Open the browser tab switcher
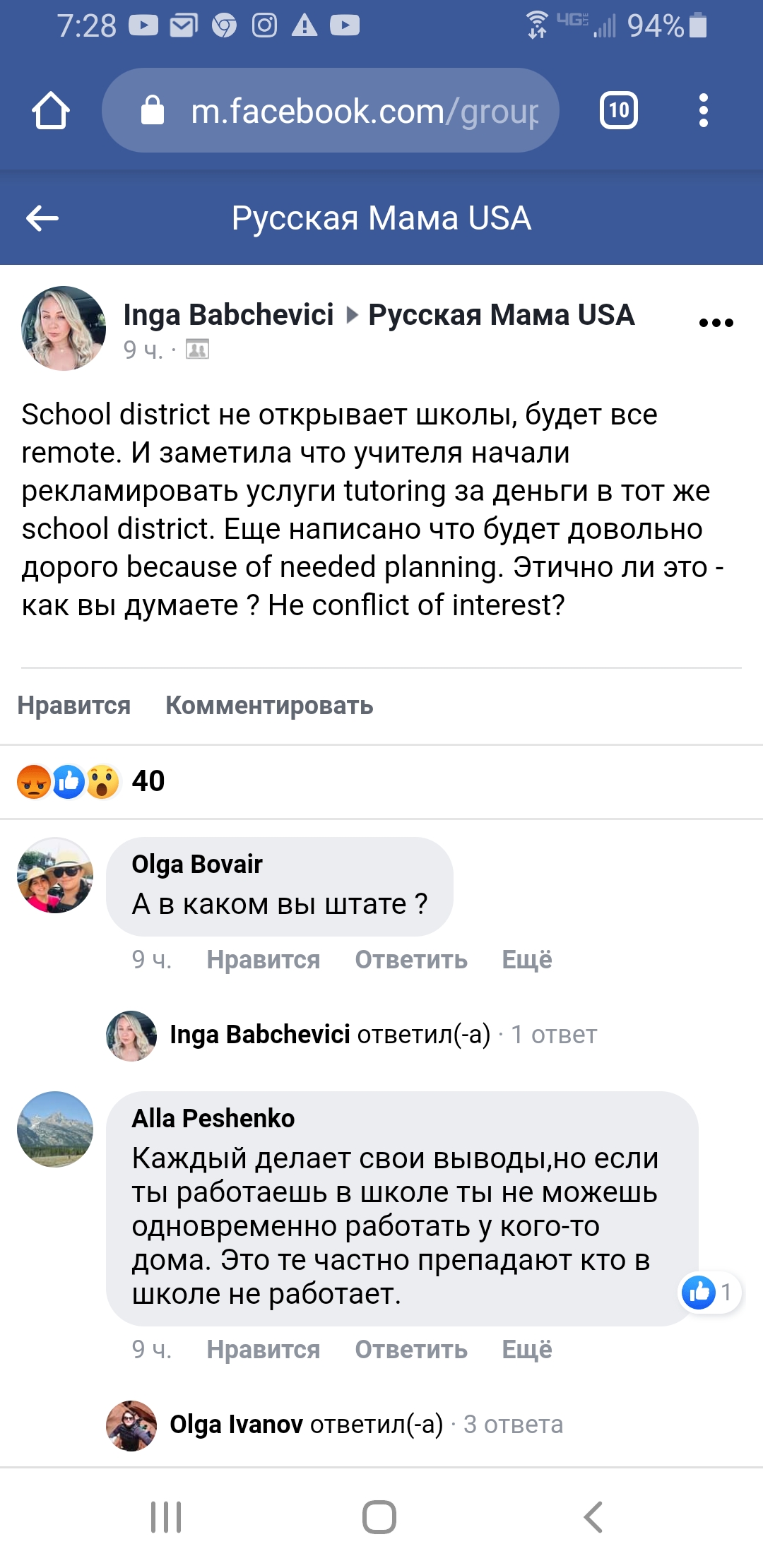 [x=618, y=111]
